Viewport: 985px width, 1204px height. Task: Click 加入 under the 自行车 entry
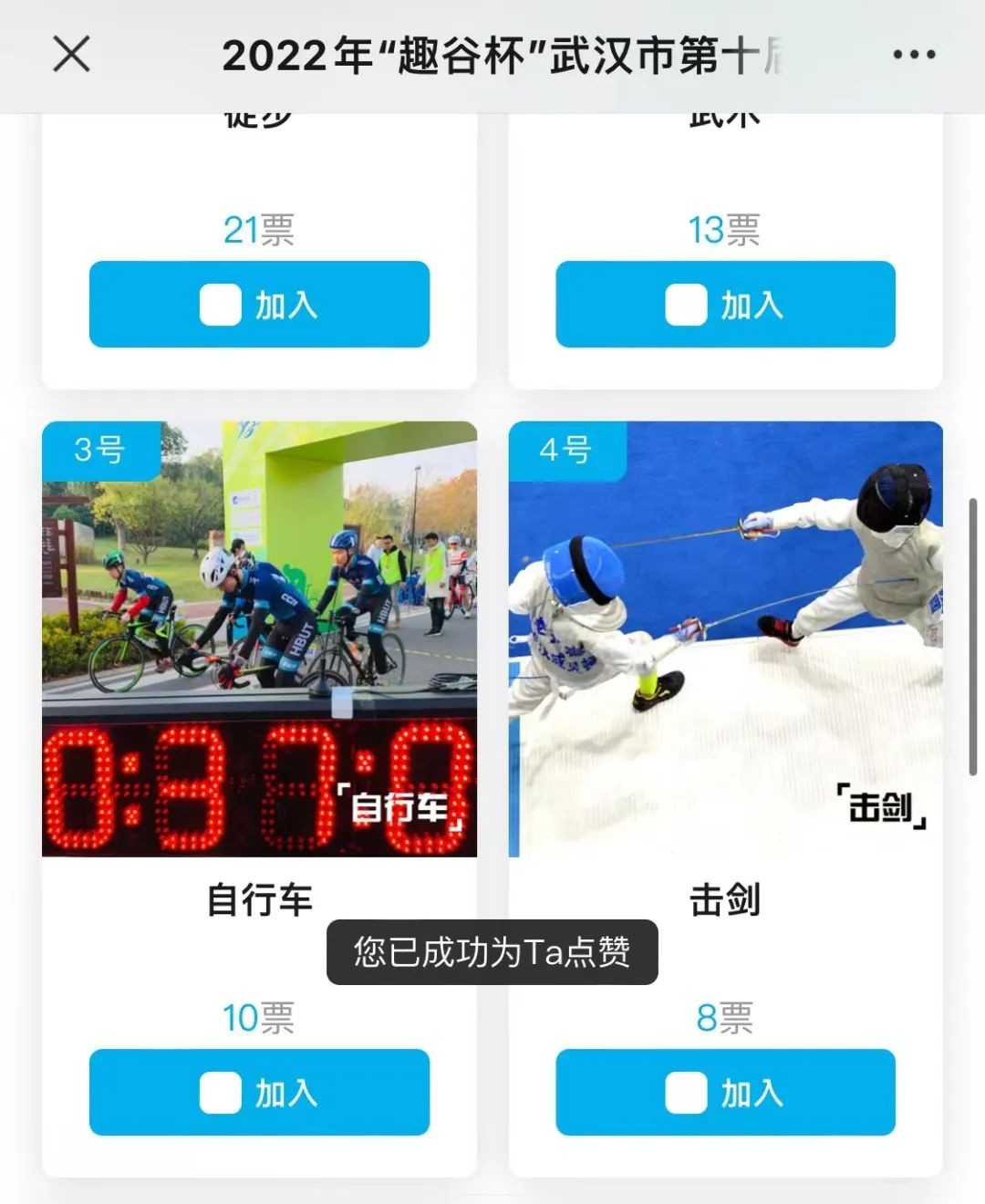(x=258, y=1094)
